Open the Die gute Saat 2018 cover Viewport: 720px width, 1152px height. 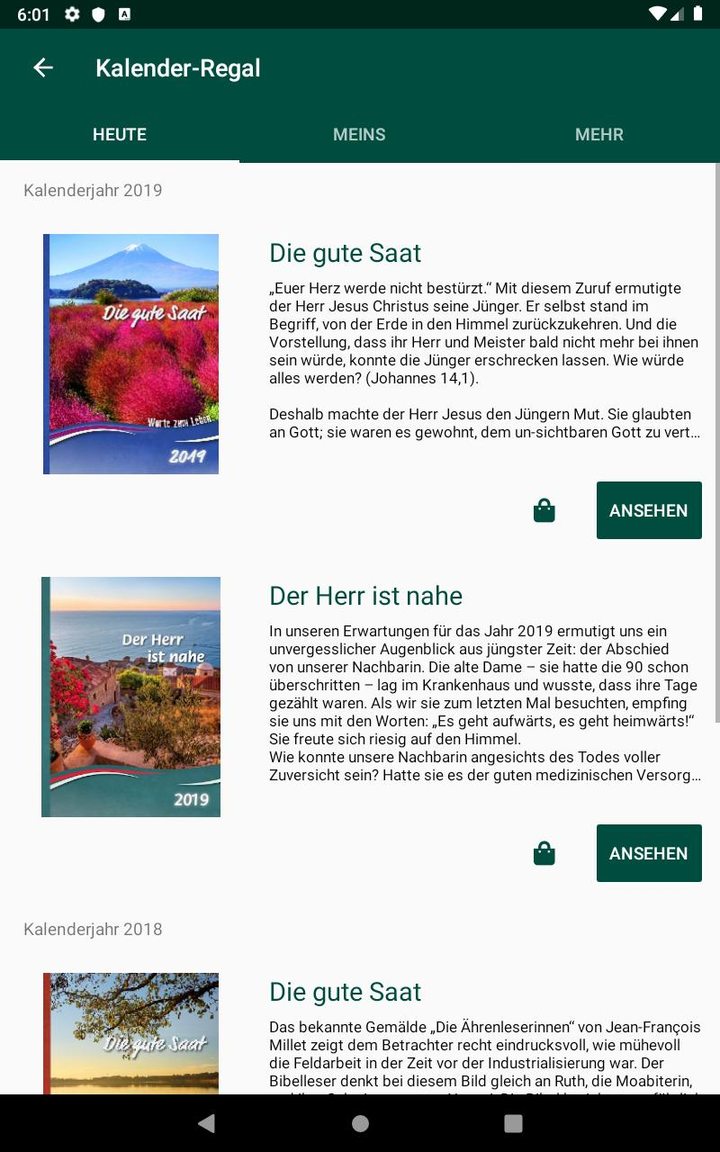131,1033
